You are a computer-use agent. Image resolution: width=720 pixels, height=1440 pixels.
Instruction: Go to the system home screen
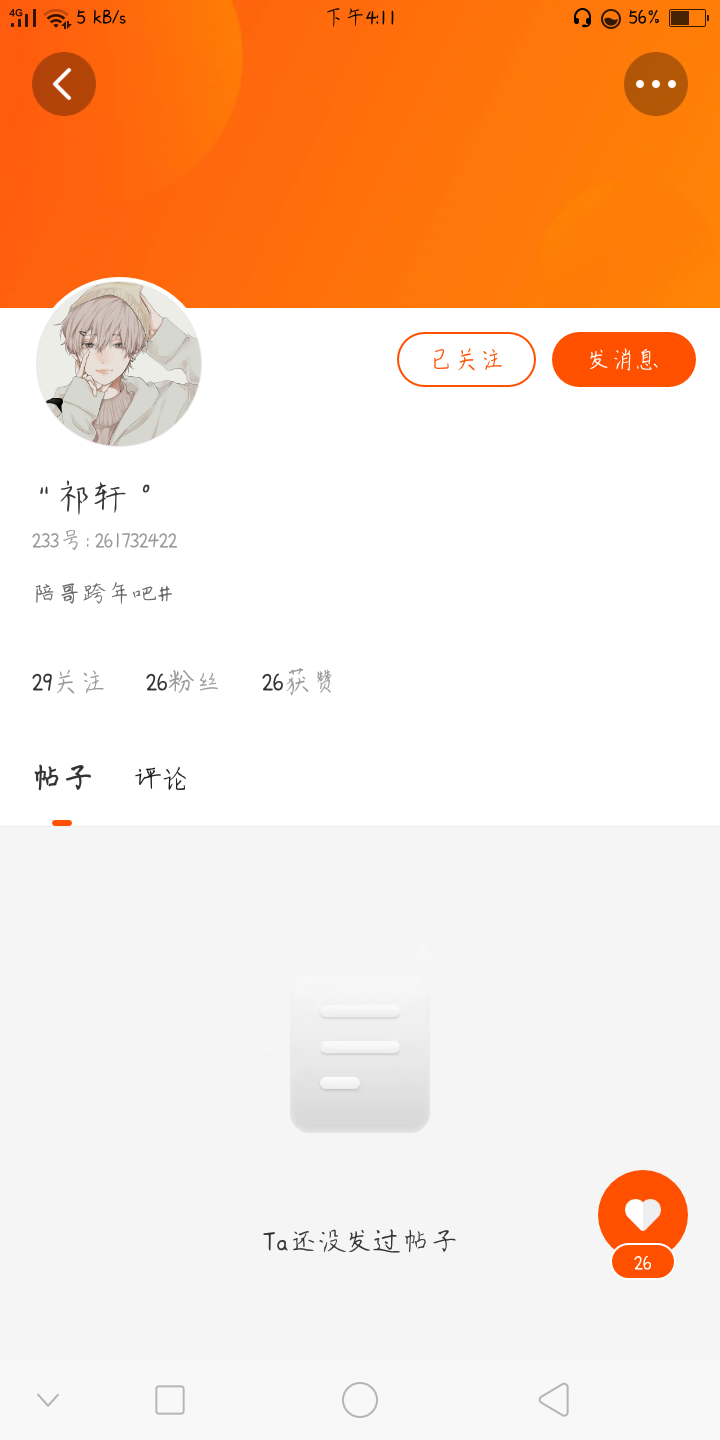pos(360,1400)
